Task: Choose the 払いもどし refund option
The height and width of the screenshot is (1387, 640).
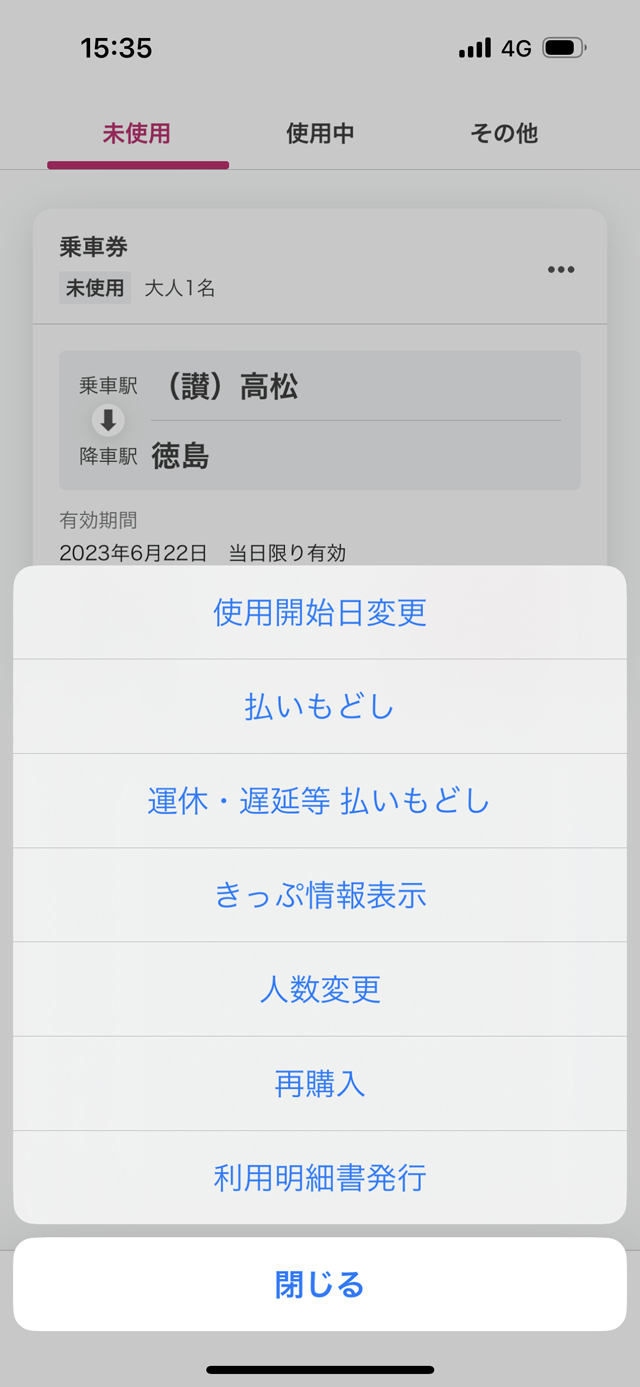Action: click(320, 706)
